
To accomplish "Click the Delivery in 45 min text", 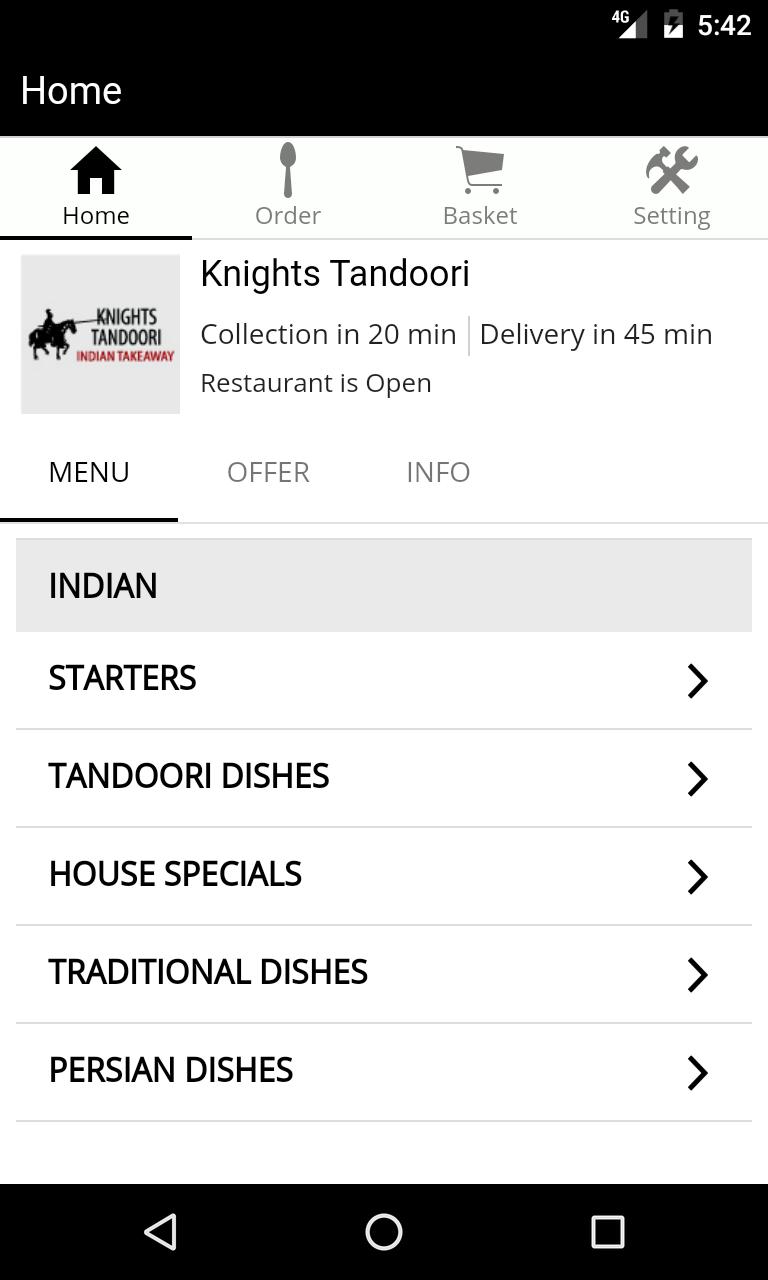I will coord(595,333).
